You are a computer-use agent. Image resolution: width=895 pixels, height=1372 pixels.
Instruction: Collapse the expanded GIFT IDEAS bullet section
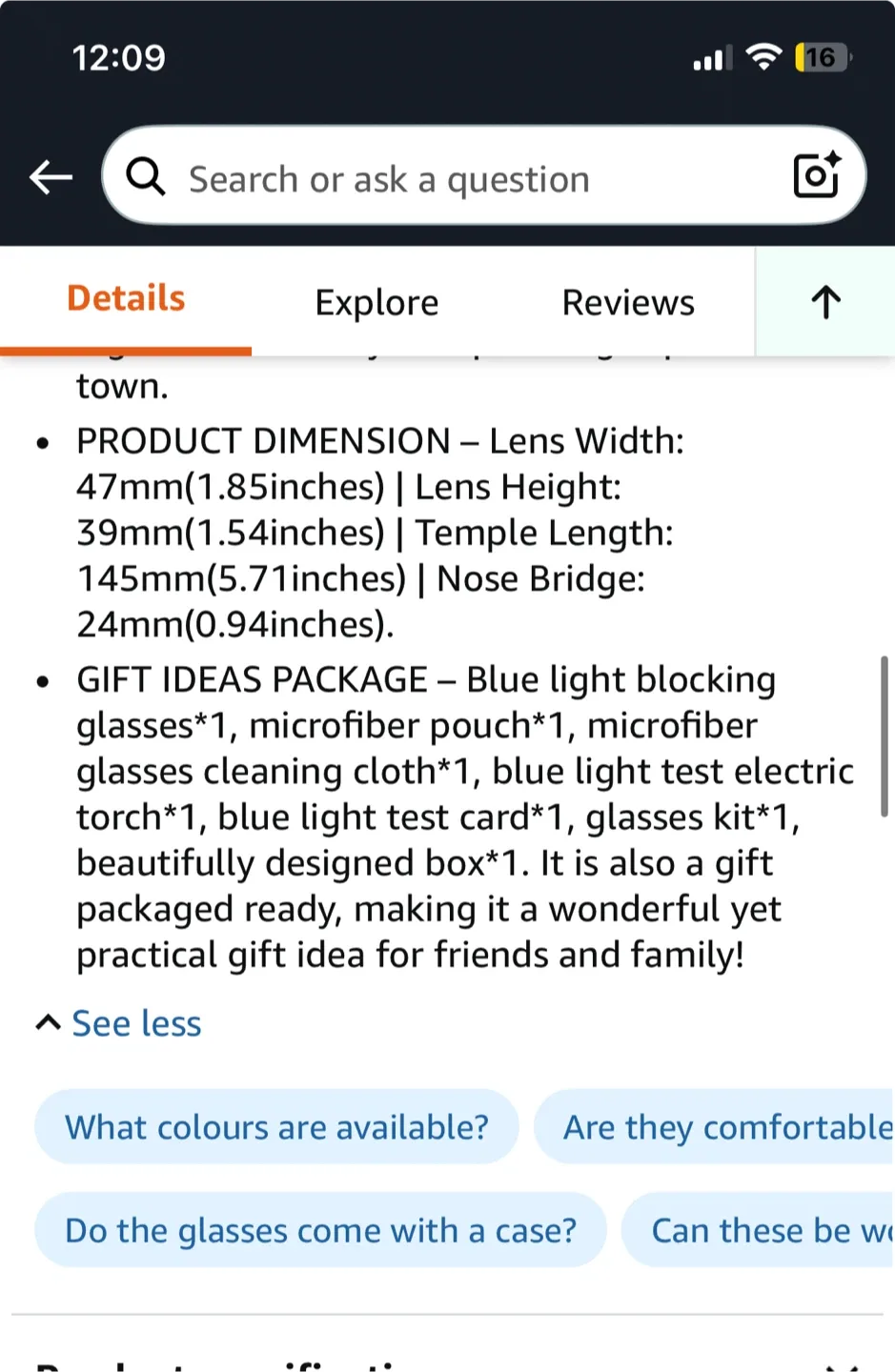[136, 1022]
